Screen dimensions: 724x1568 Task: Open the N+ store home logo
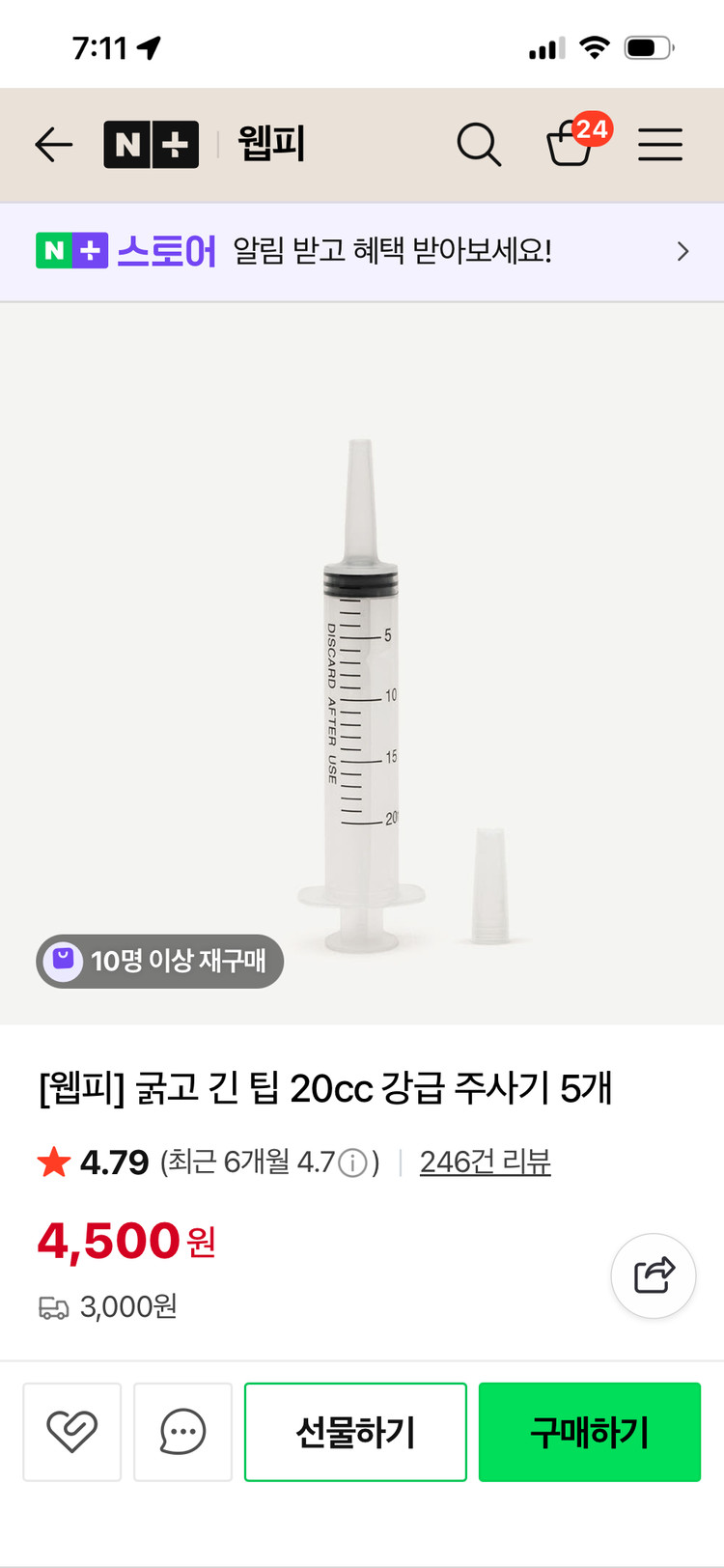pos(152,145)
